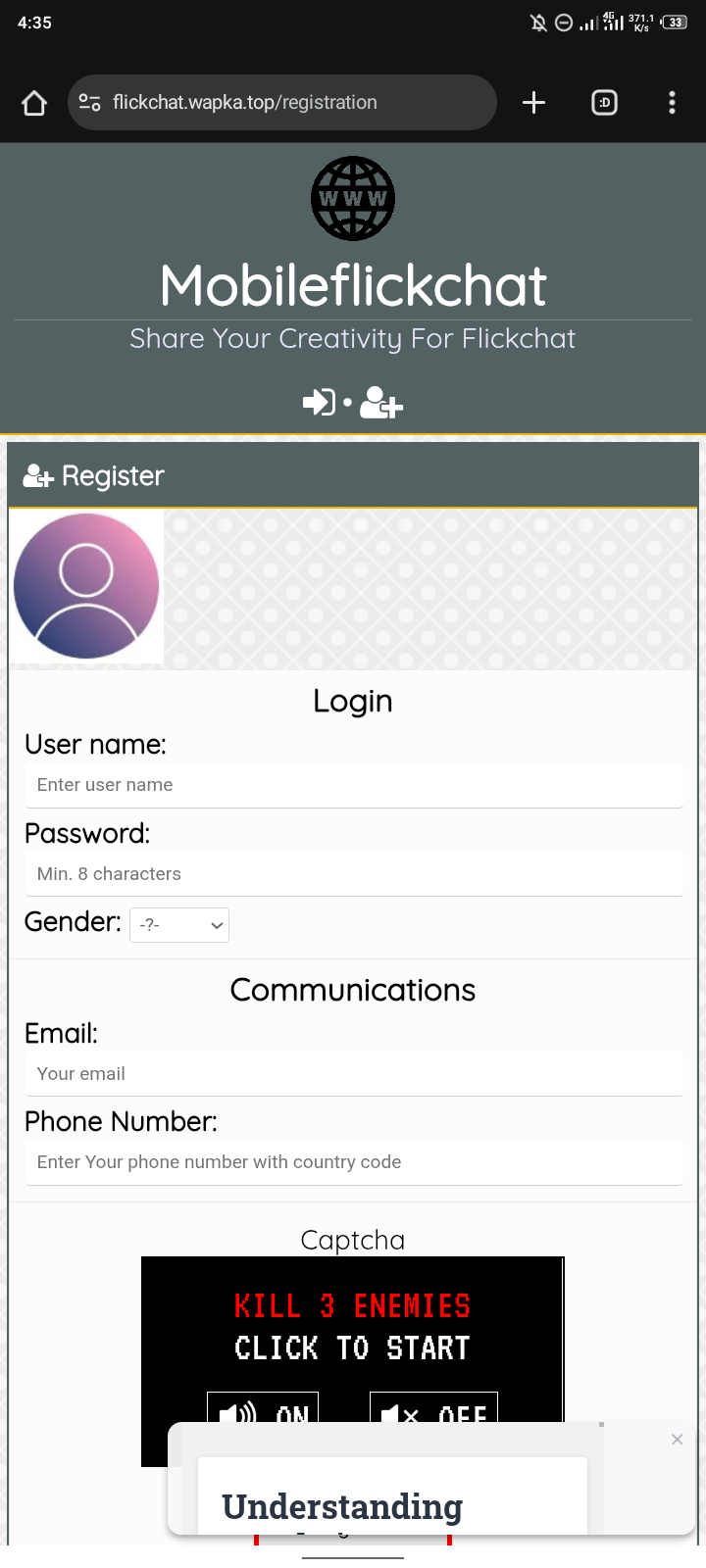Click the profile avatar picture
This screenshot has height=1568, width=706.
pos(86,586)
